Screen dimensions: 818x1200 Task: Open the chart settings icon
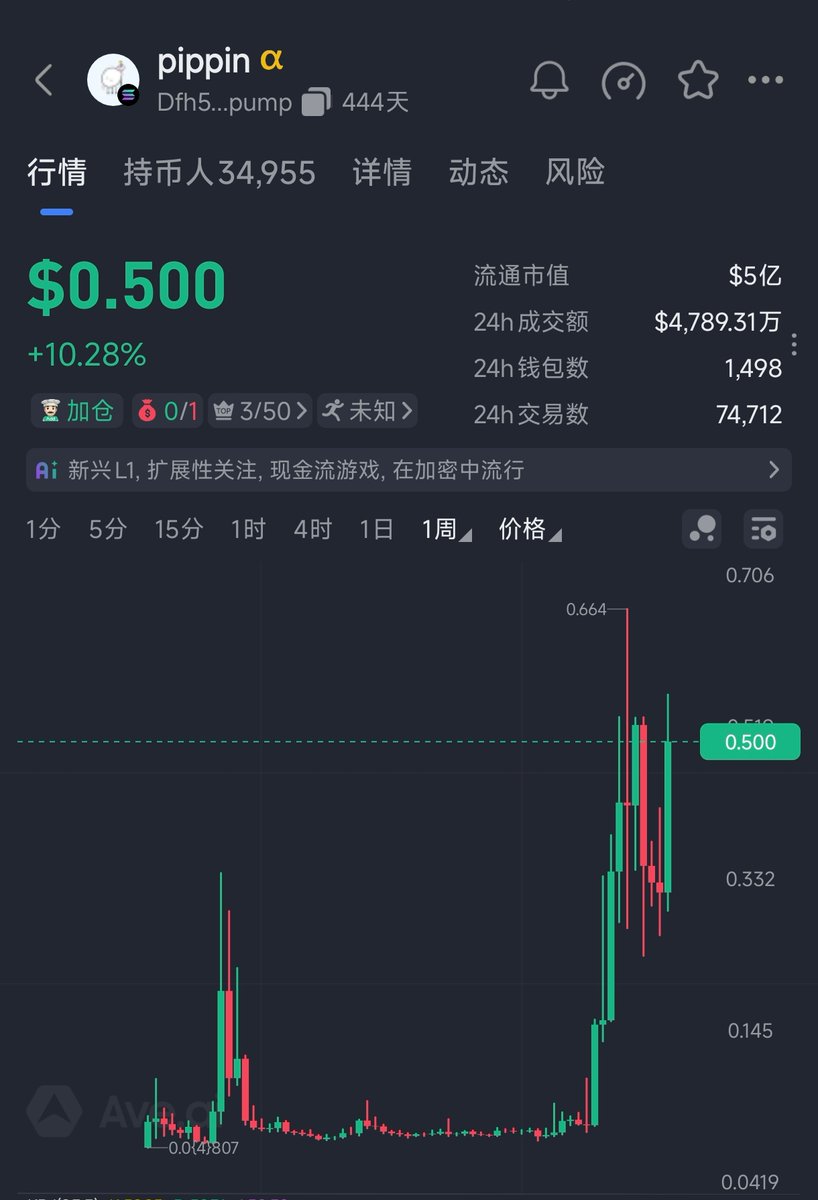[764, 528]
